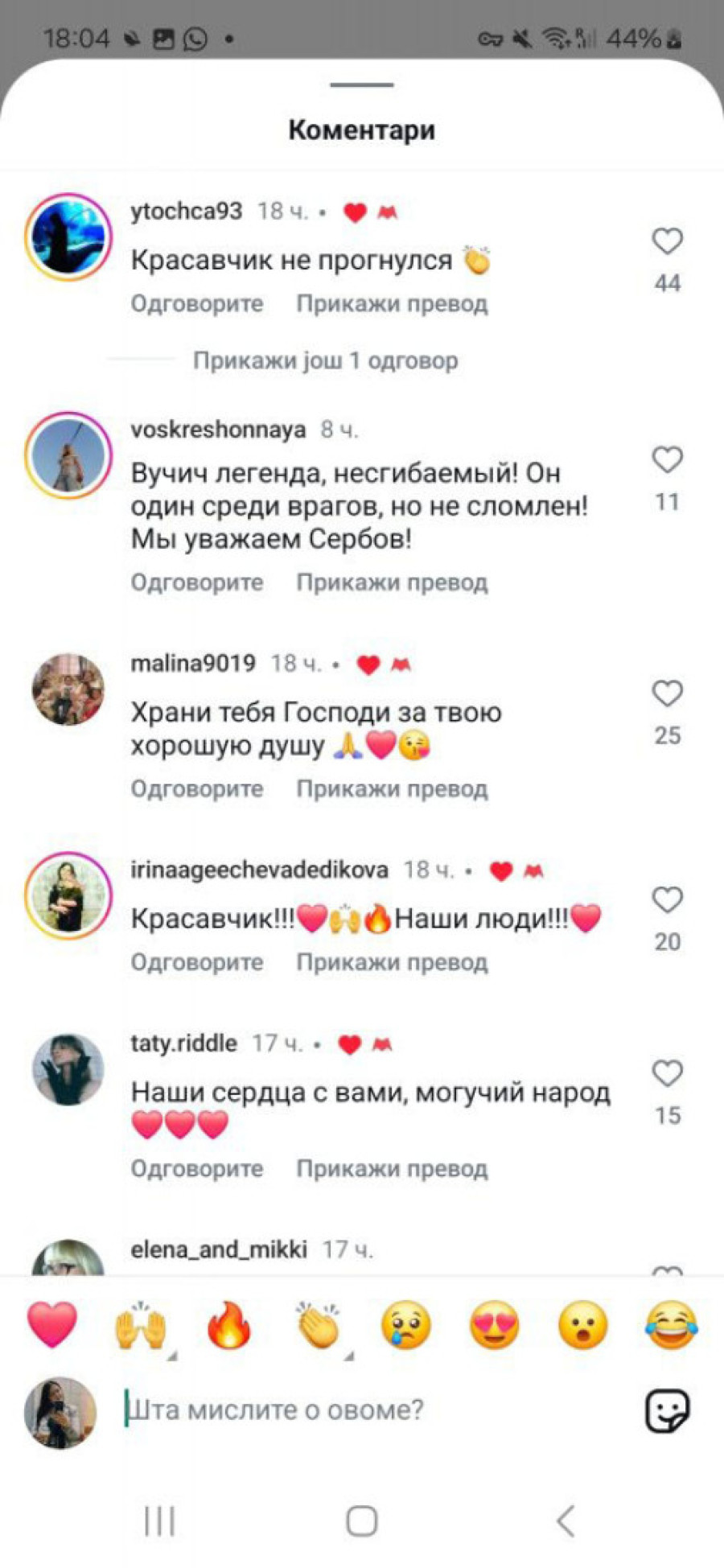Like ytochca93's comment
The image size is (724, 1568).
[667, 241]
